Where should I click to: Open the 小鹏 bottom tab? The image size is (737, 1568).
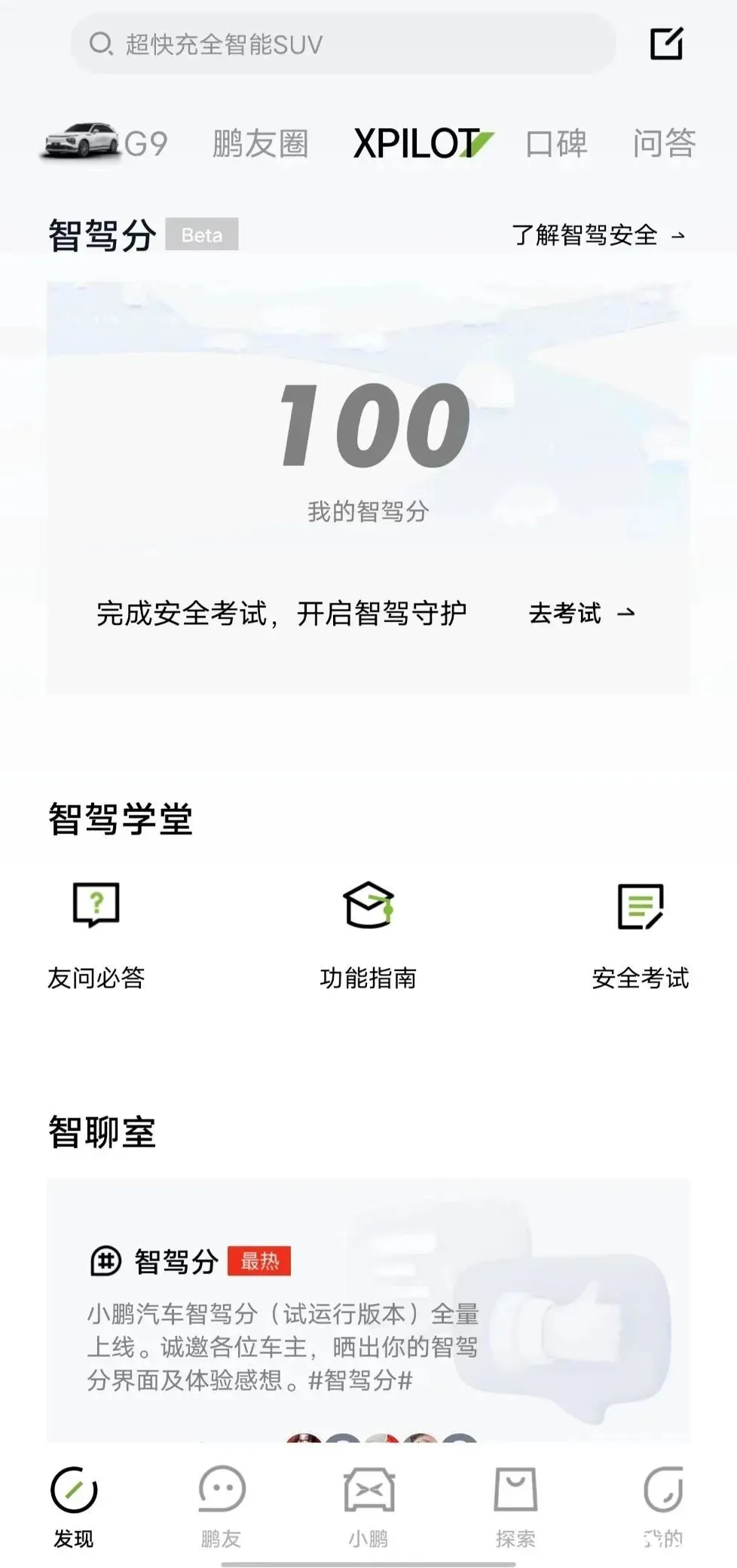[368, 1505]
